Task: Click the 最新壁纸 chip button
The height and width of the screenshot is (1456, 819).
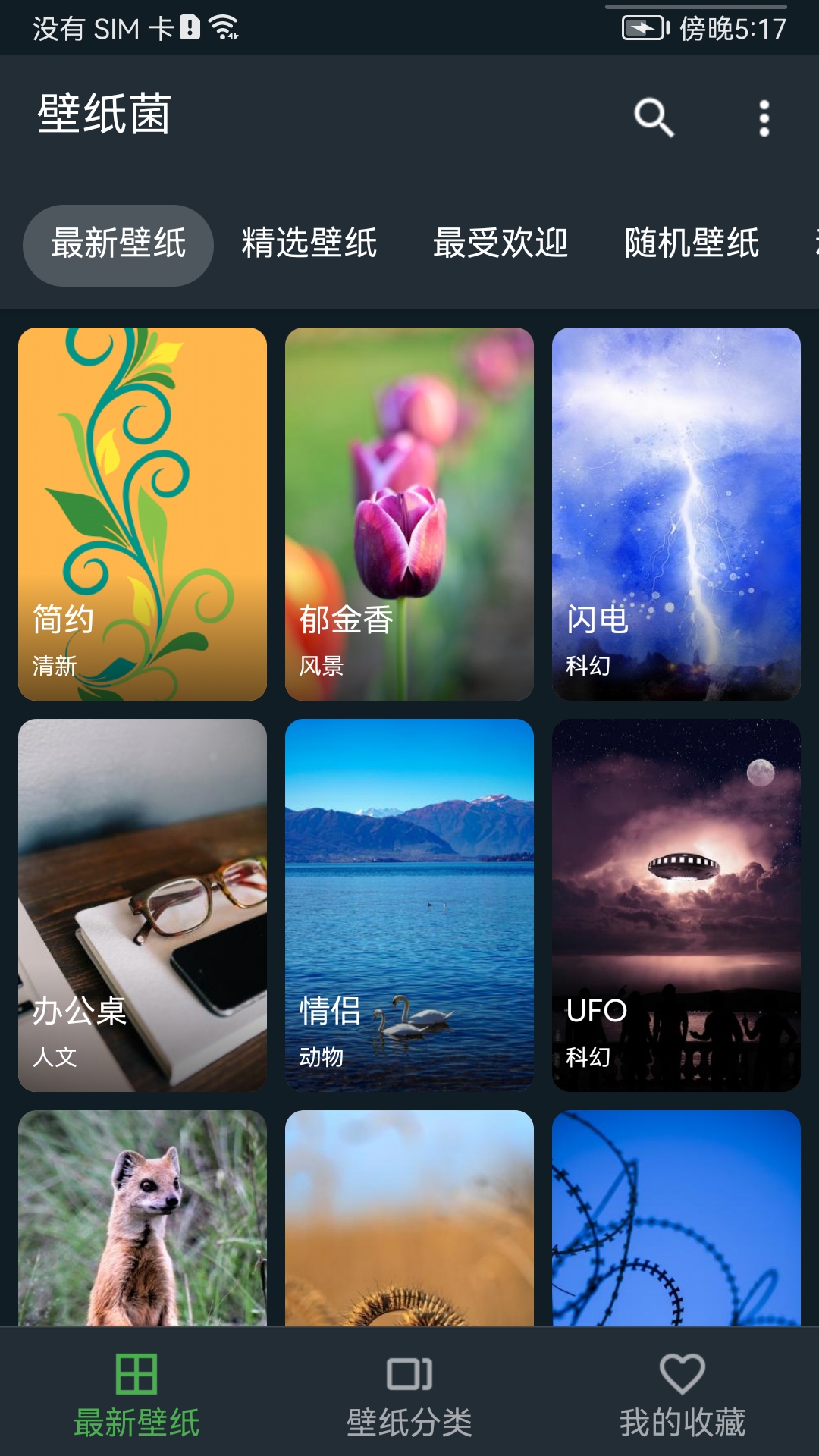Action: coord(118,244)
